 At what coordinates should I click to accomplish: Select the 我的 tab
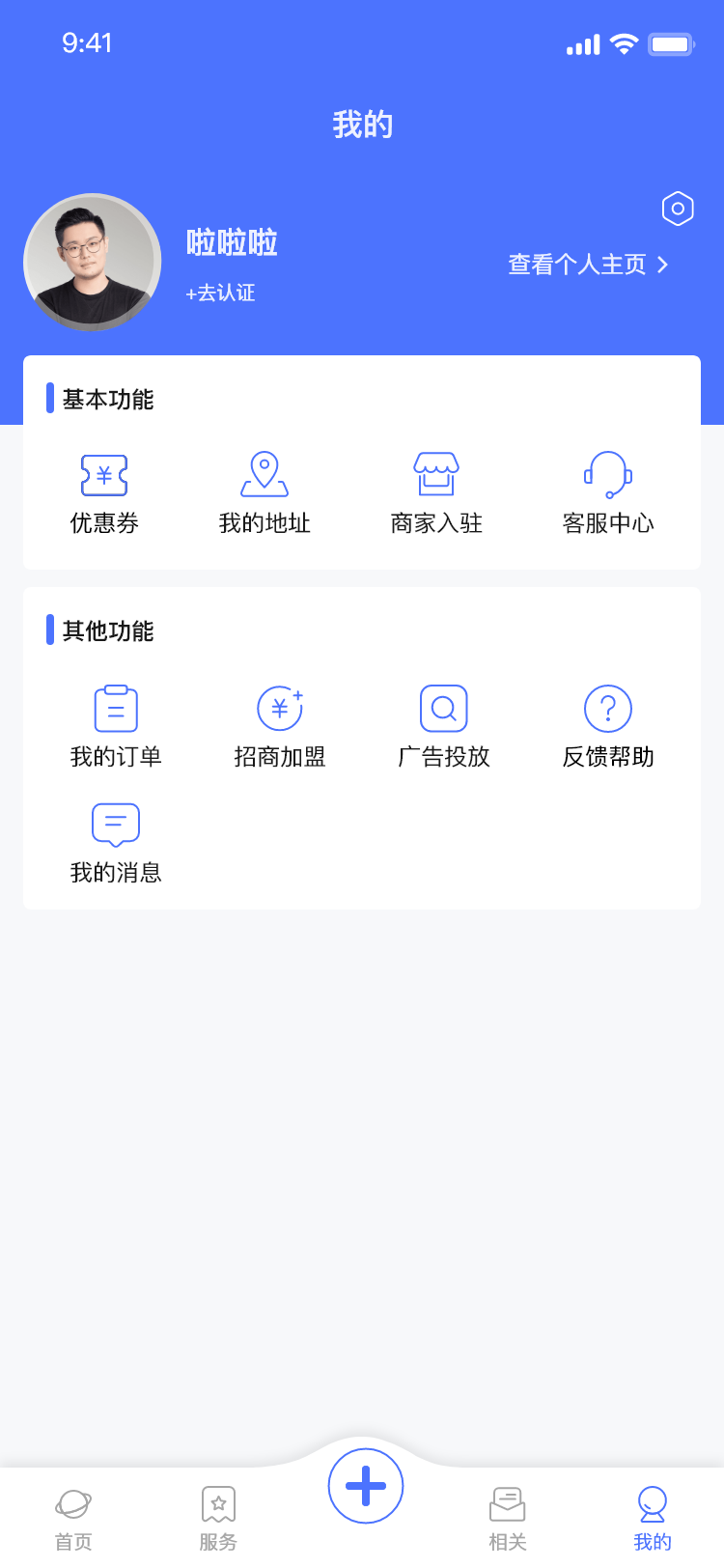click(x=653, y=1519)
